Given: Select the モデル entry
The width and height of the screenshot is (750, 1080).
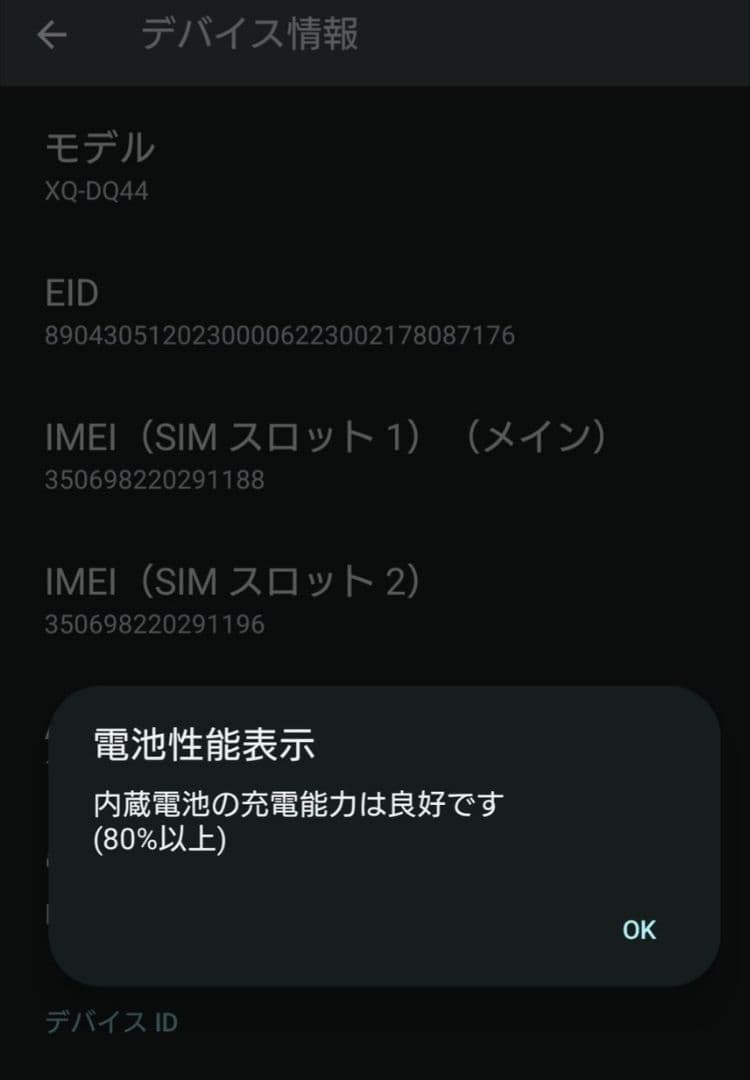Looking at the screenshot, I should coord(100,146).
